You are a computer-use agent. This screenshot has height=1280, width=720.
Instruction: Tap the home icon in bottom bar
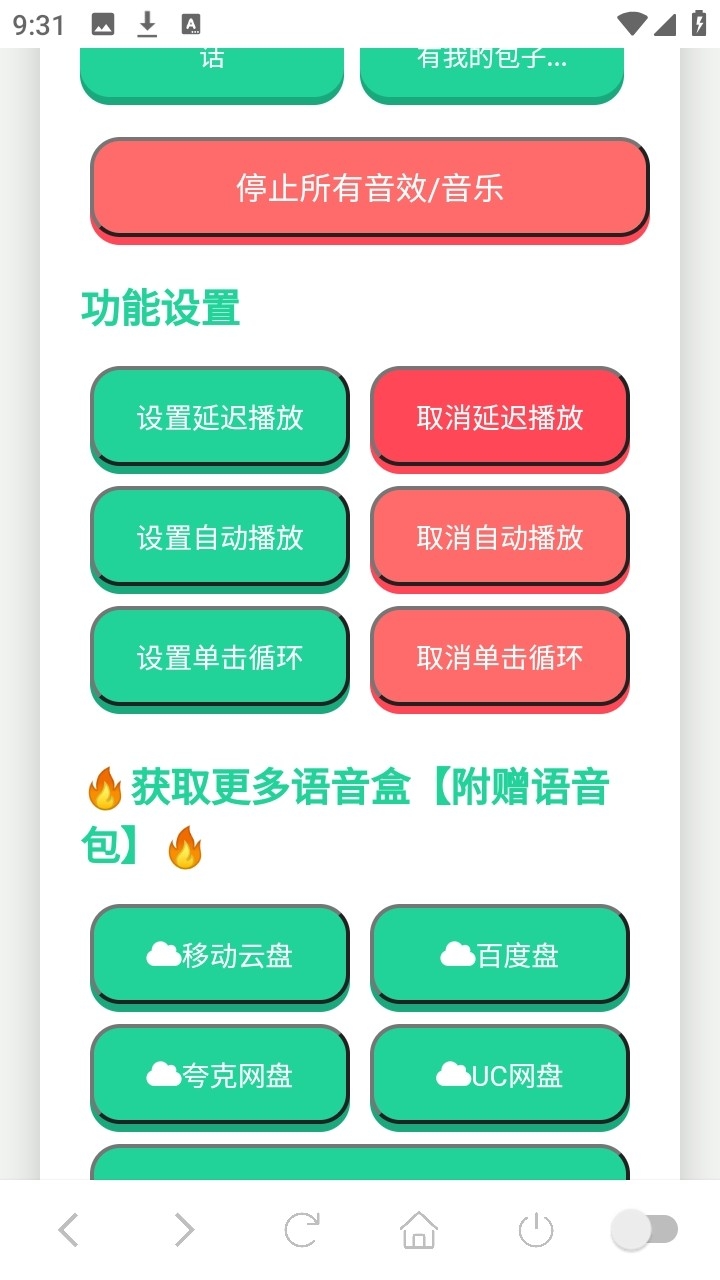coord(418,1229)
